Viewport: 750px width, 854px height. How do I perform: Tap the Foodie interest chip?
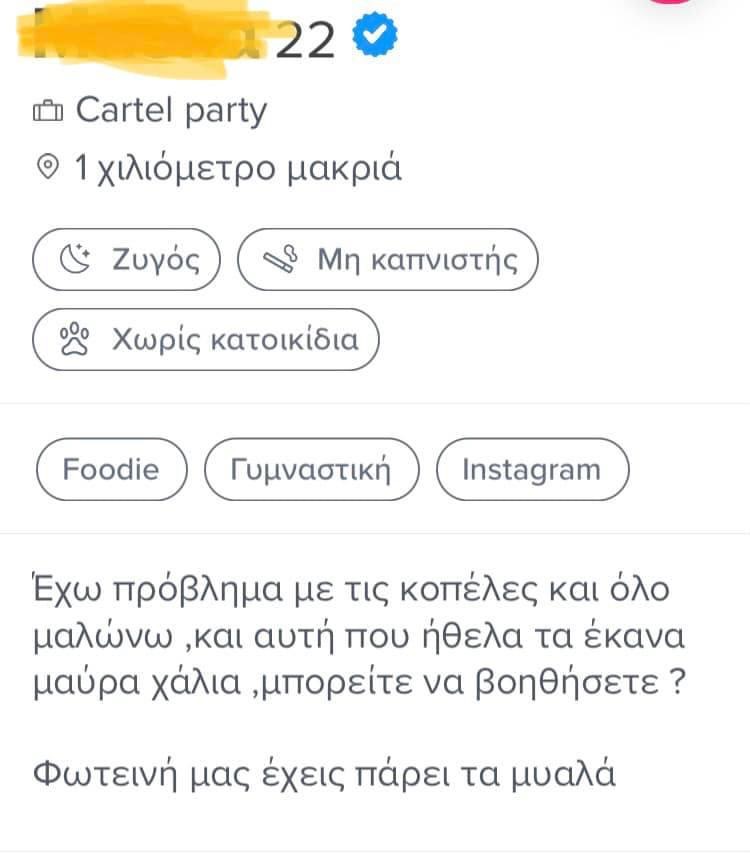point(111,469)
